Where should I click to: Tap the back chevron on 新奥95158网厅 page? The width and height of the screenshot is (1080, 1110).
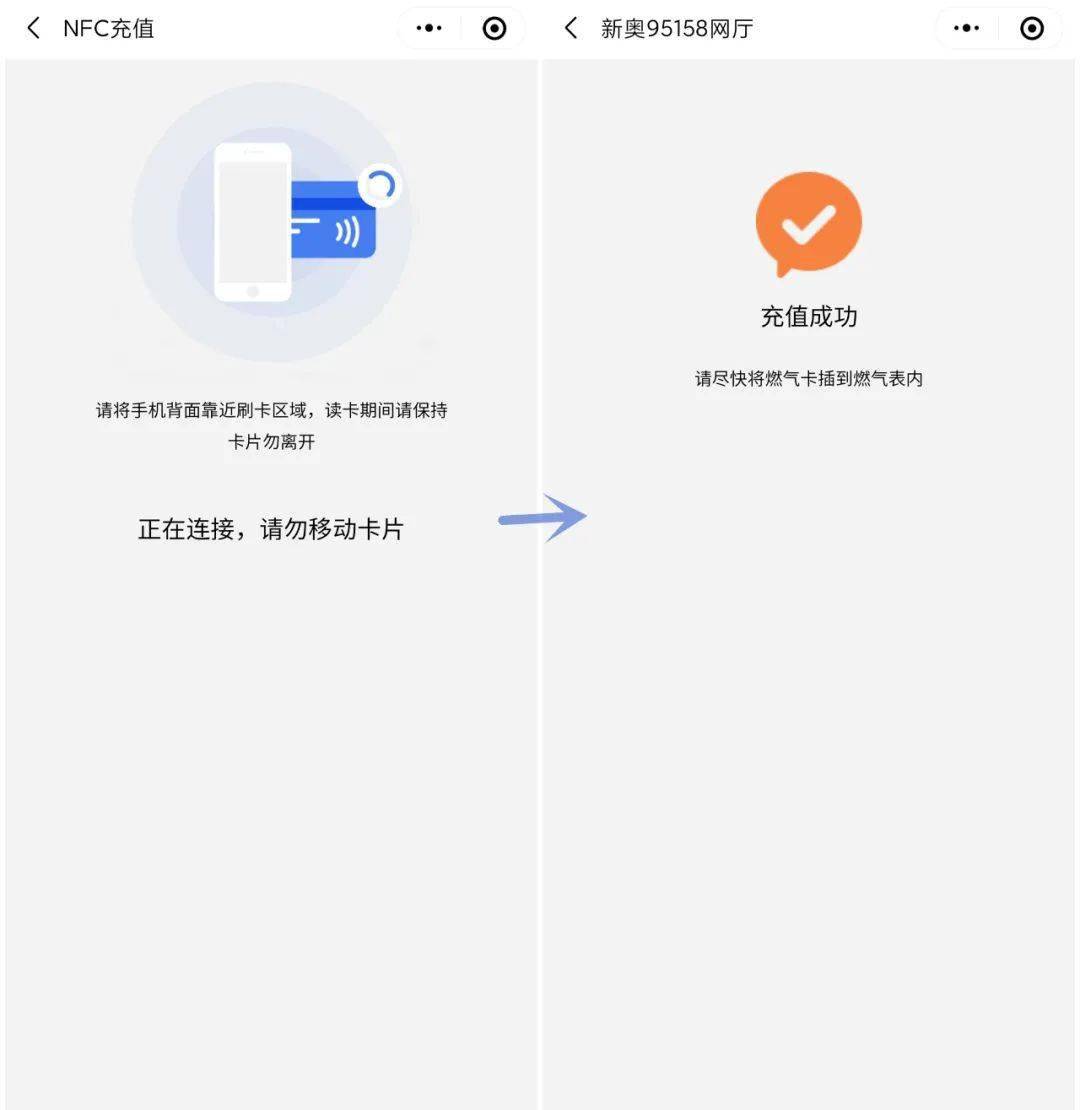[x=570, y=28]
